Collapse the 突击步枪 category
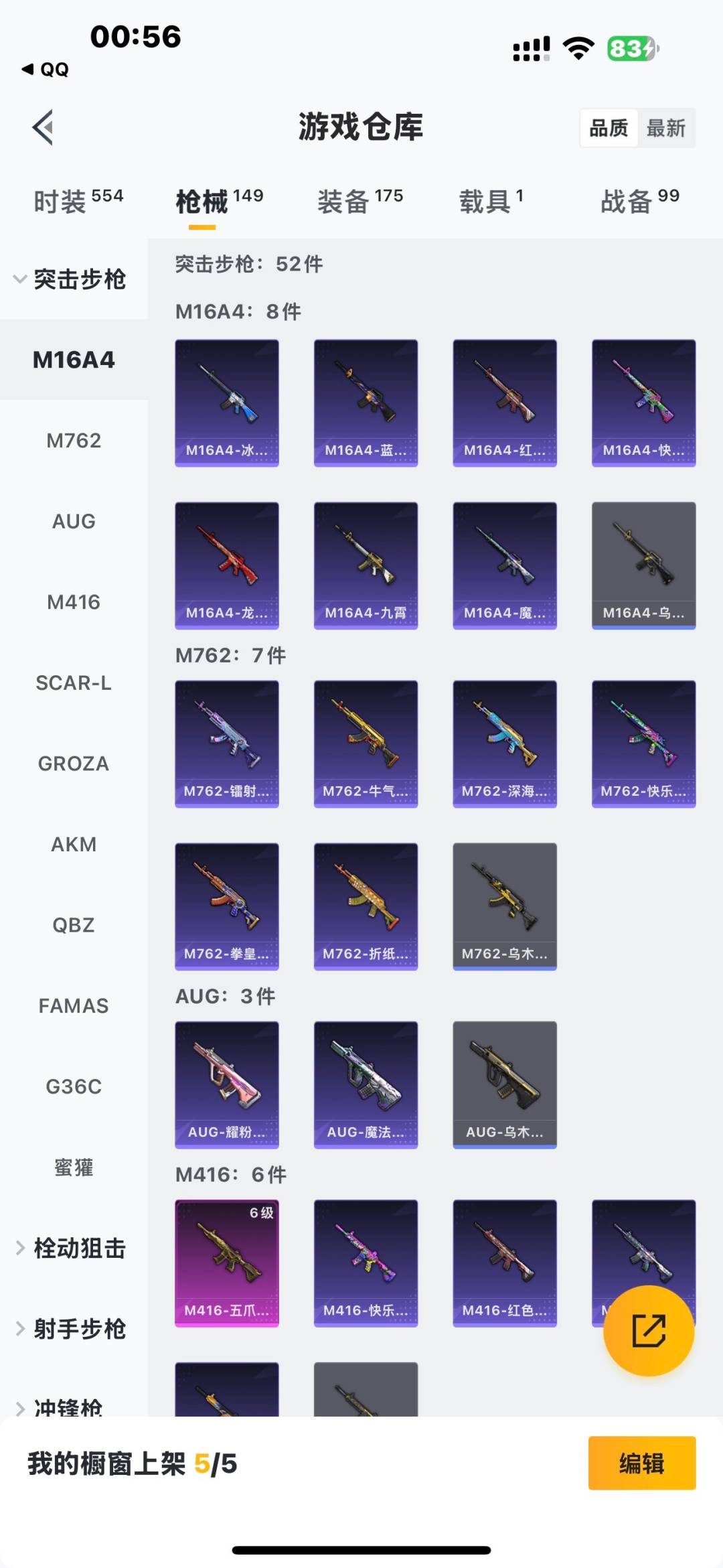This screenshot has width=723, height=1568. (x=70, y=279)
